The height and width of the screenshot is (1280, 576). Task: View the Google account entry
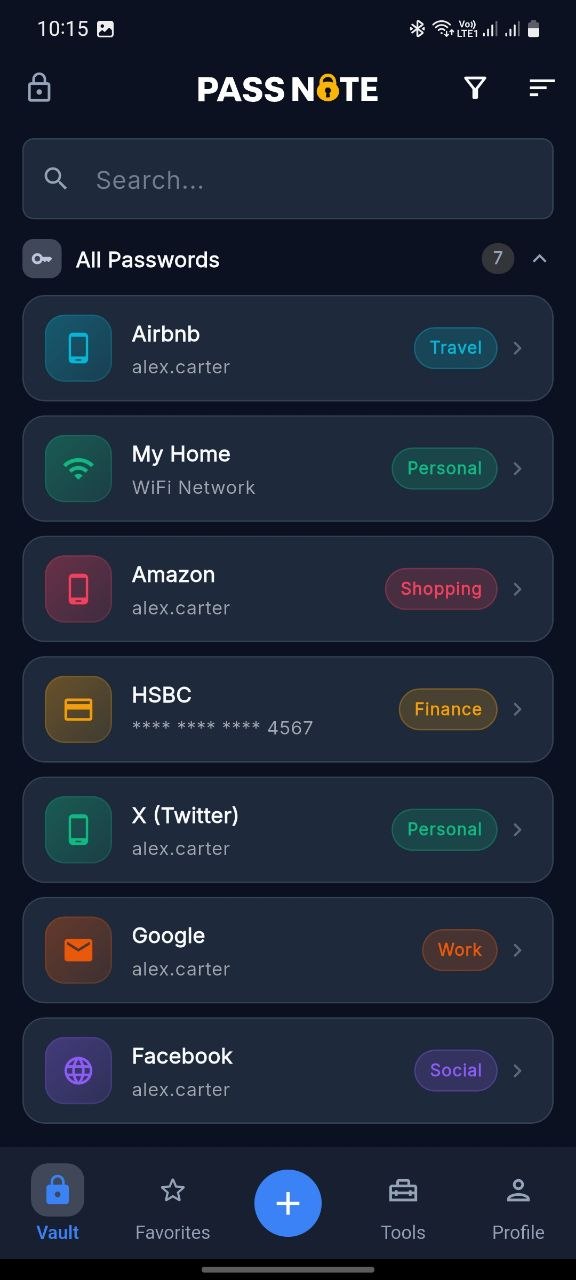(x=288, y=950)
